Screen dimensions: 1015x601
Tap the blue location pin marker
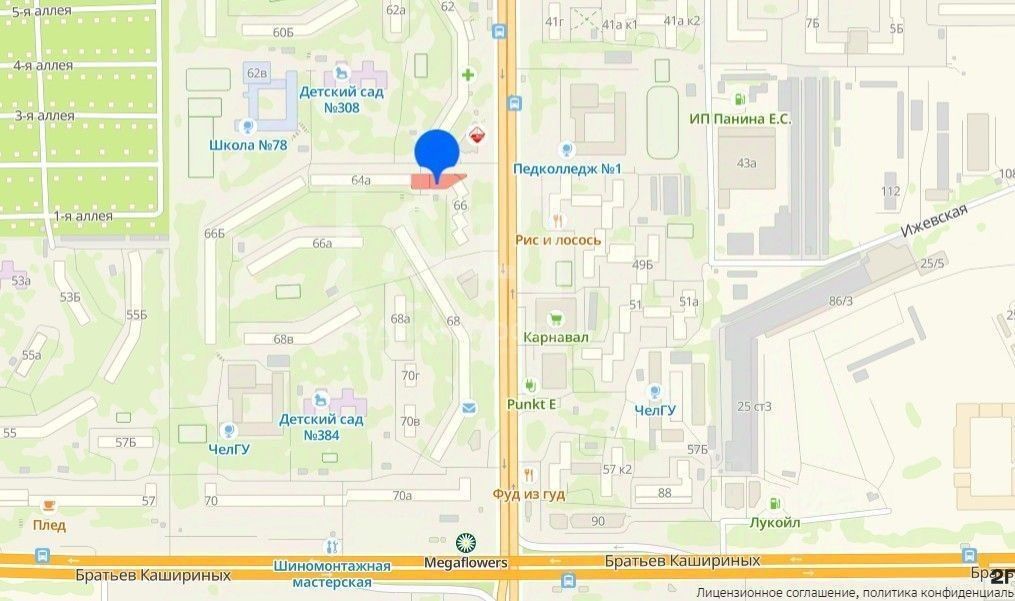click(437, 153)
